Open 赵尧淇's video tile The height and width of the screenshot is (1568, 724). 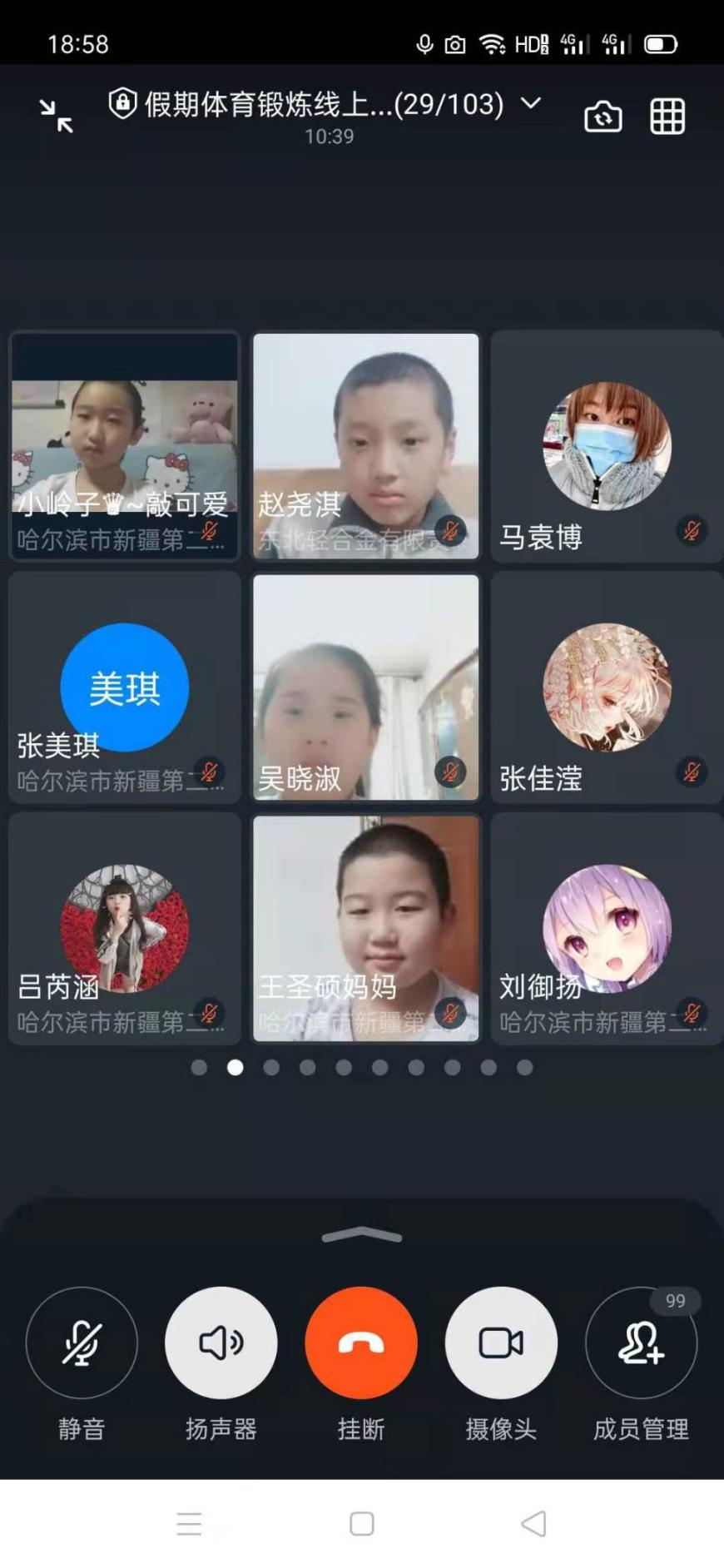pyautogui.click(x=366, y=445)
